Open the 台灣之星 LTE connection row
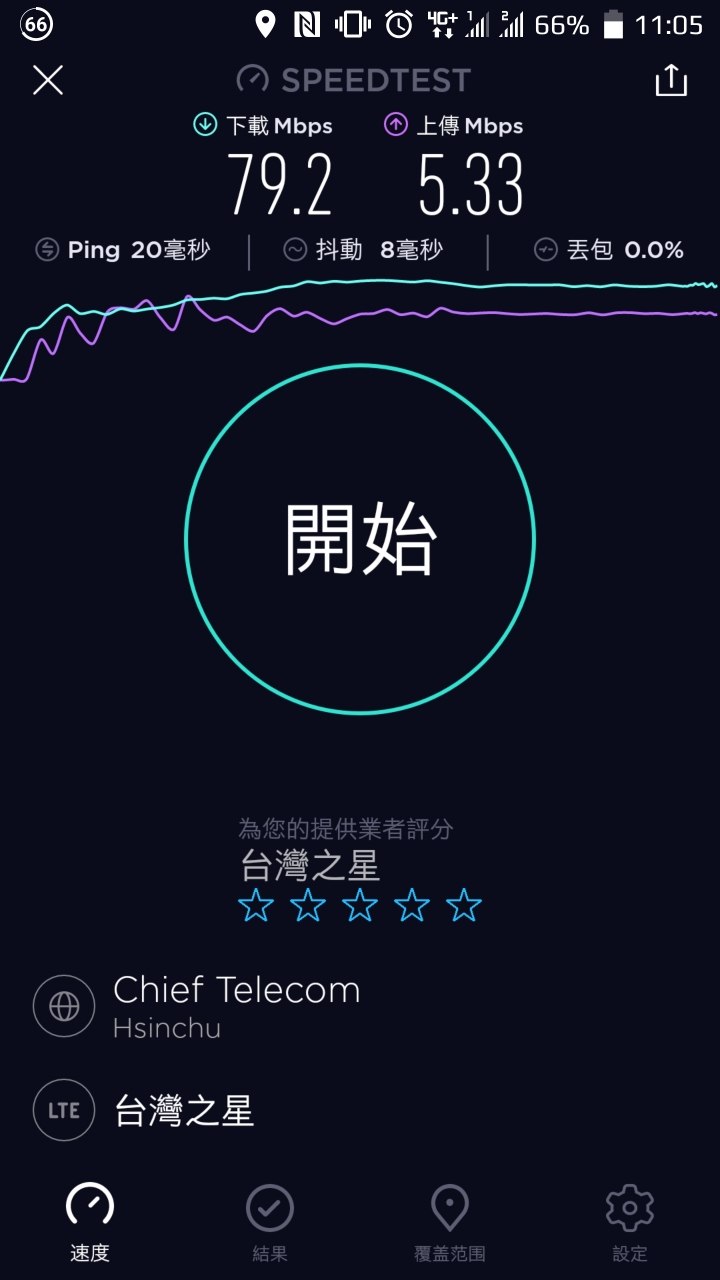 (145, 1111)
